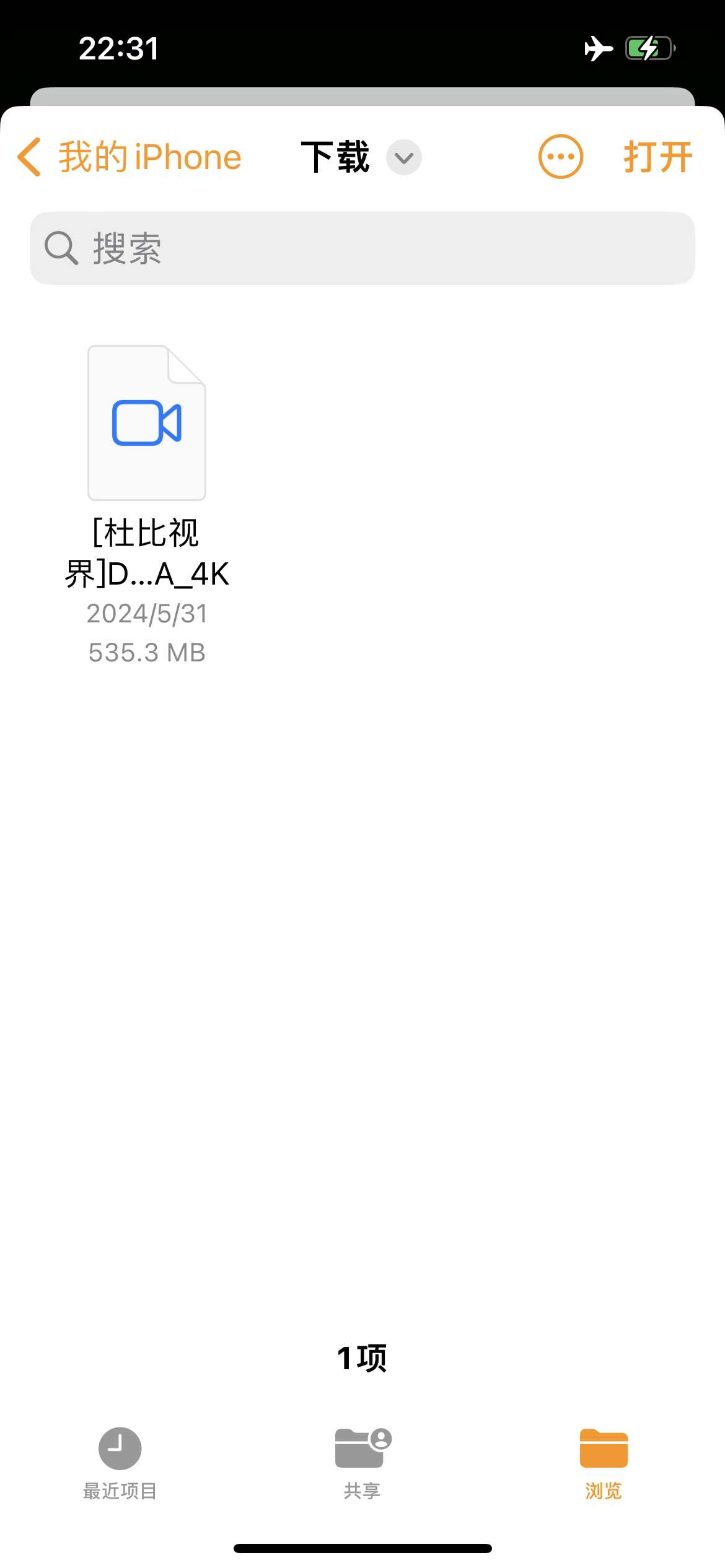Switch to the 最近项目 tab
Viewport: 725px width, 1568px height.
tap(120, 1464)
